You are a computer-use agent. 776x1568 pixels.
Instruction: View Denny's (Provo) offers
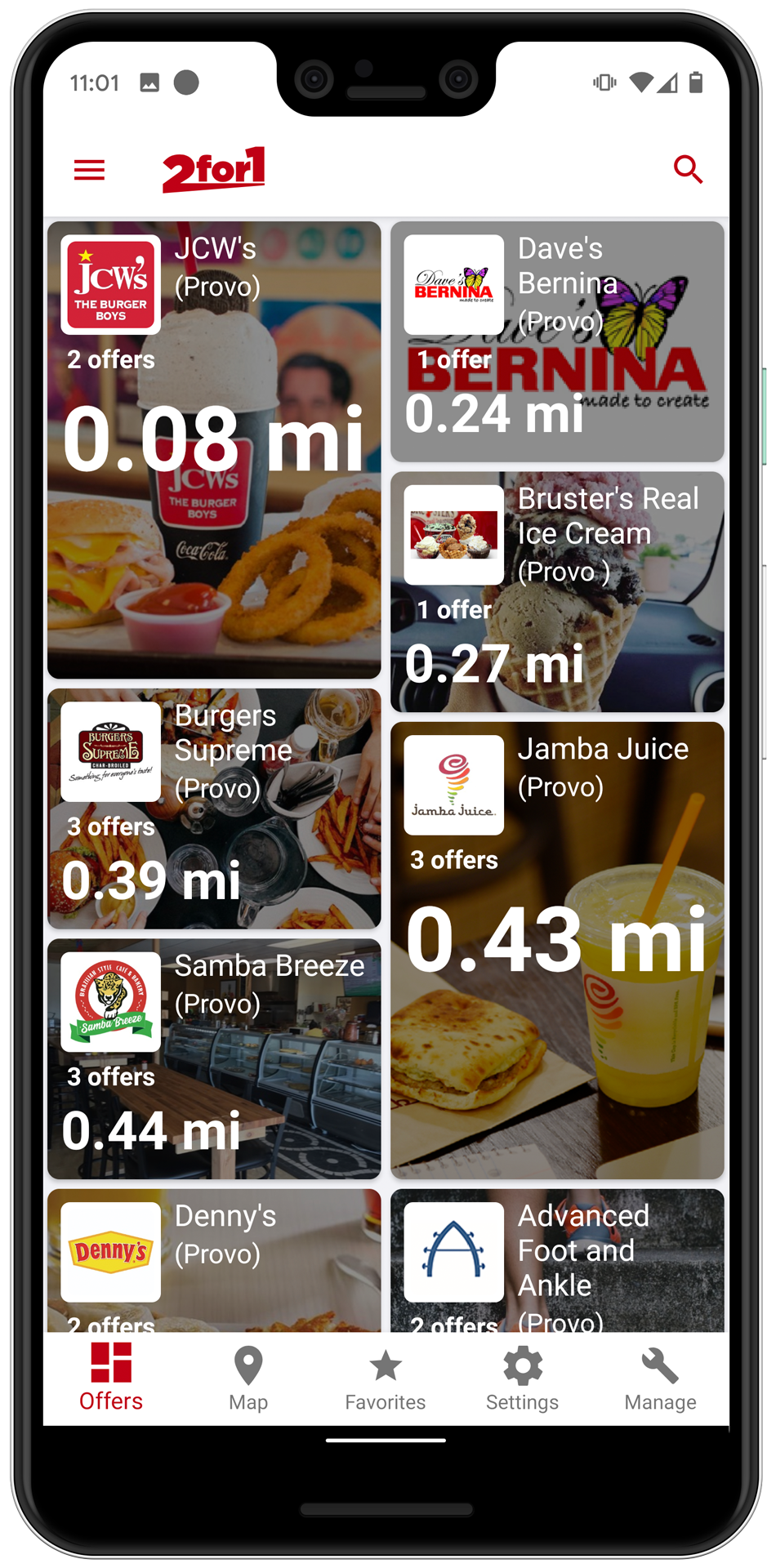tap(214, 1259)
